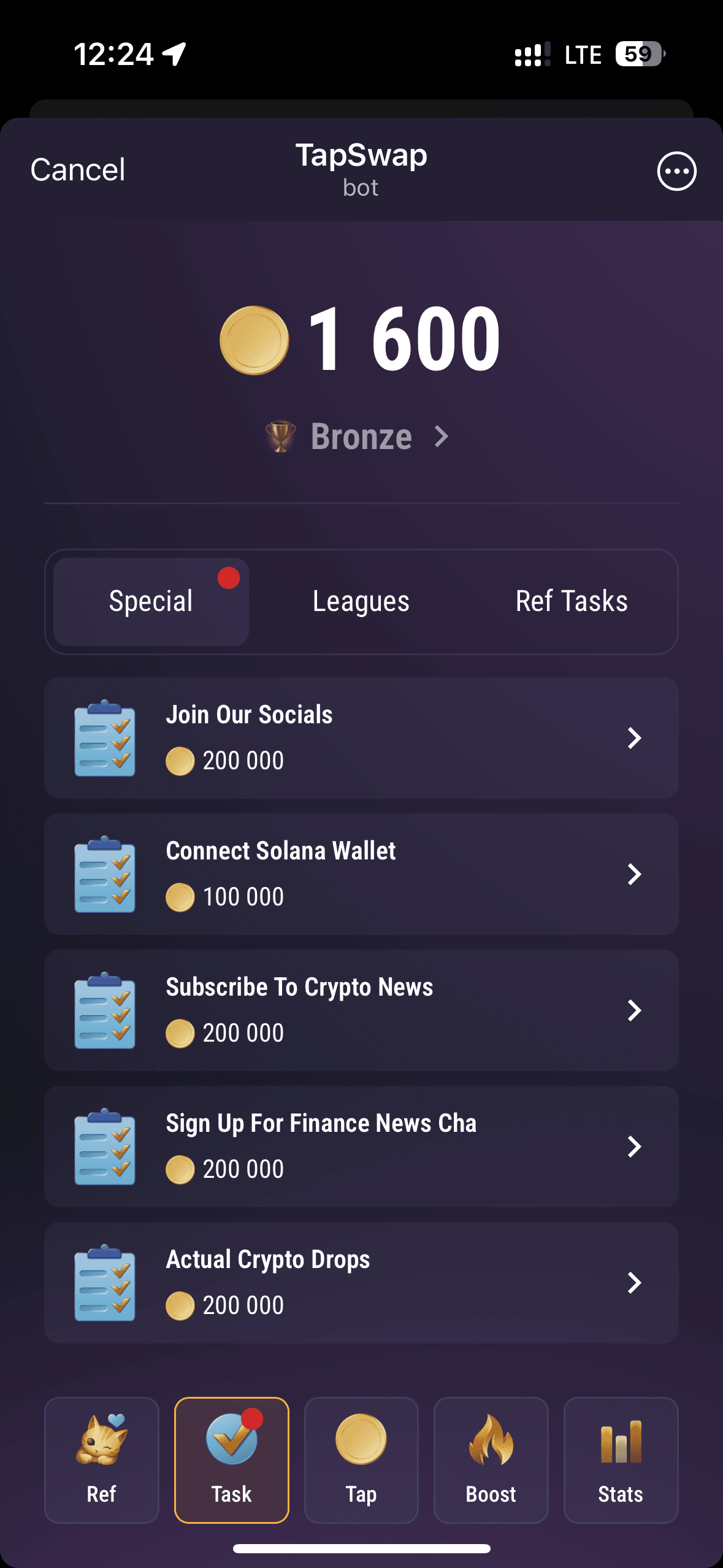
Task: Open the Sign Up For Finance News task
Action: click(x=361, y=1147)
